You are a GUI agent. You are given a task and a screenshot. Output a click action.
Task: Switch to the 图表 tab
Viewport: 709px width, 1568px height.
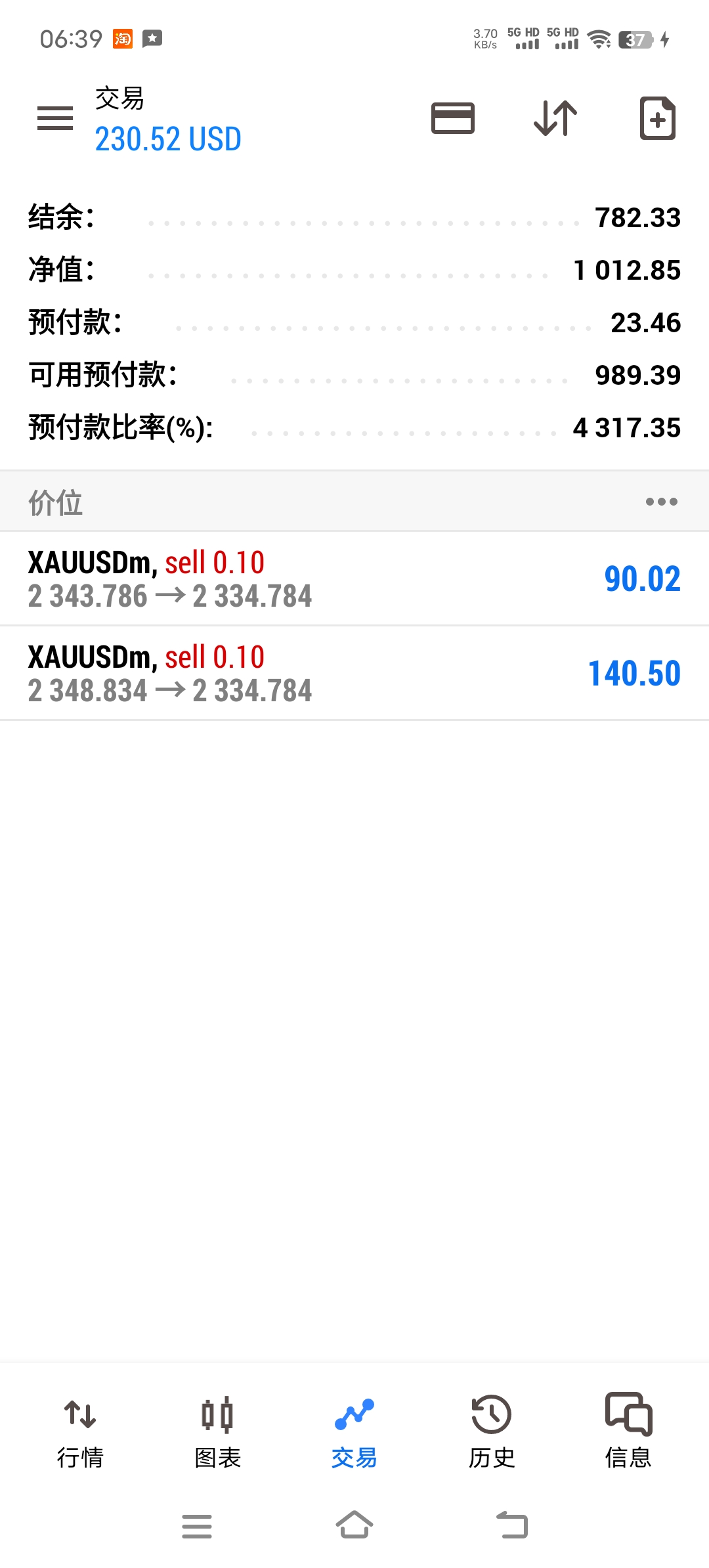tap(217, 1429)
